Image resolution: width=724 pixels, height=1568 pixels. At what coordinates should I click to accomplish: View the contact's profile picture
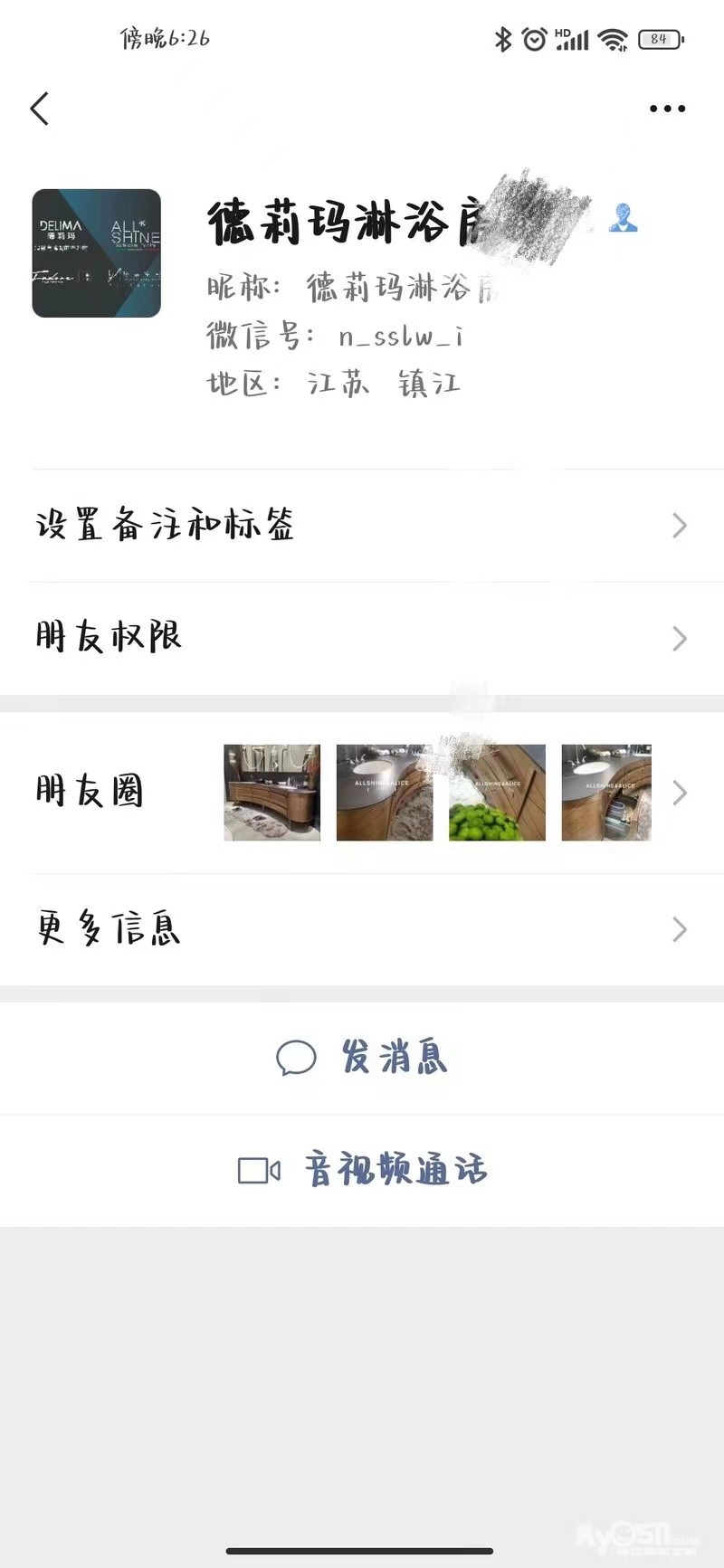[x=97, y=253]
